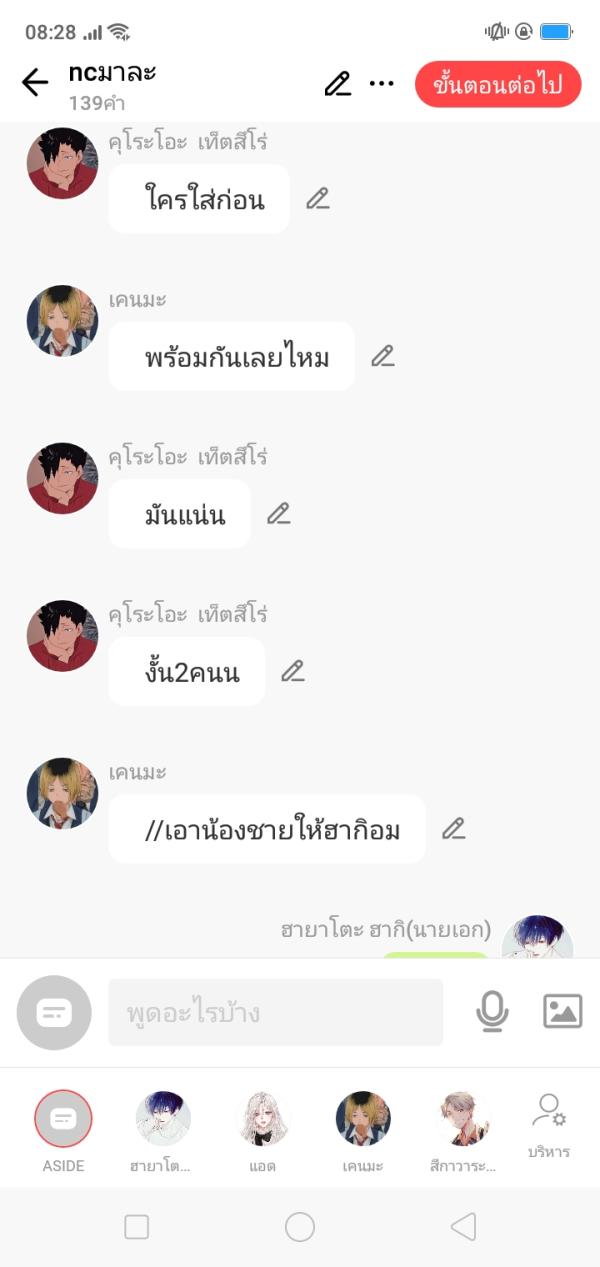The width and height of the screenshot is (600, 1267).
Task: Go to the system home screen
Action: pos(300,1227)
